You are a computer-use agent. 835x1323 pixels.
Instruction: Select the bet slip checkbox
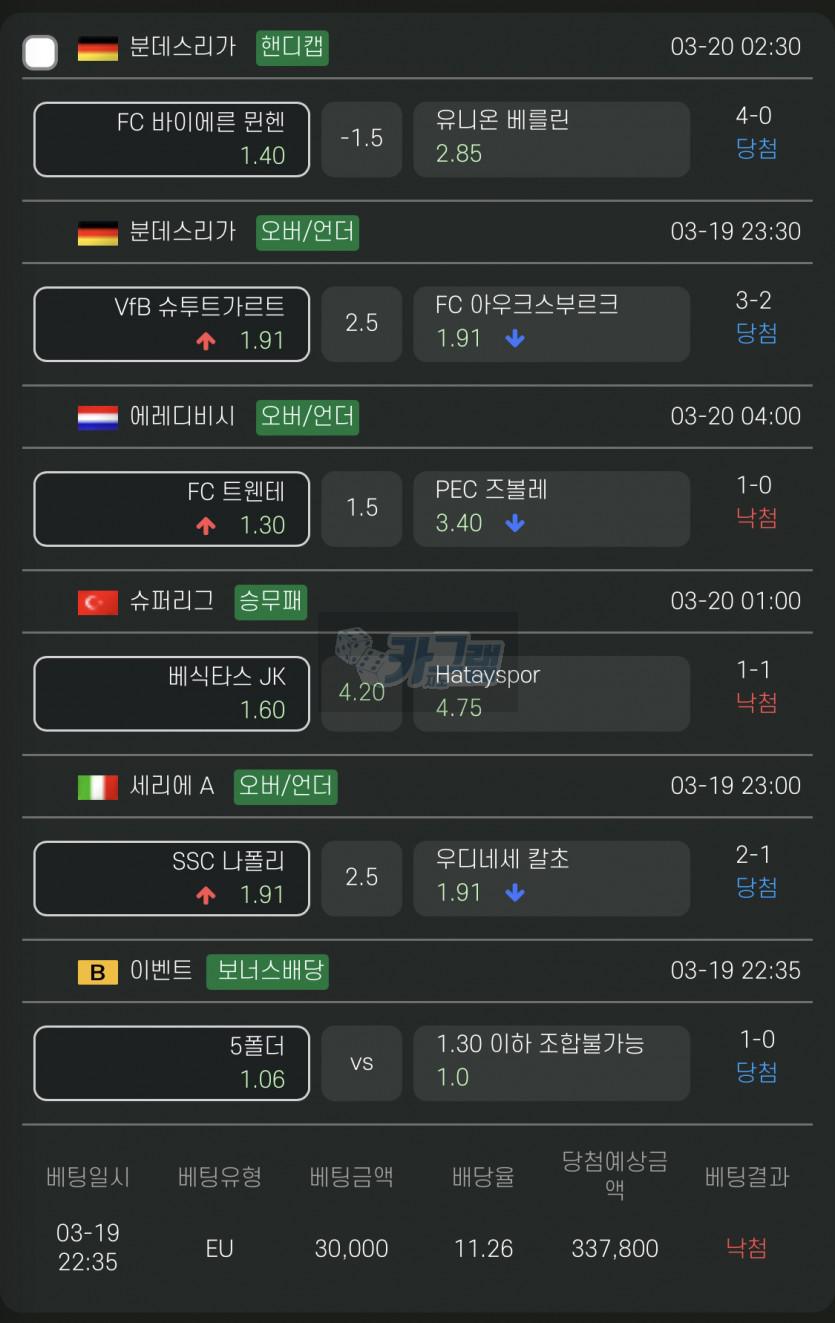pos(40,52)
